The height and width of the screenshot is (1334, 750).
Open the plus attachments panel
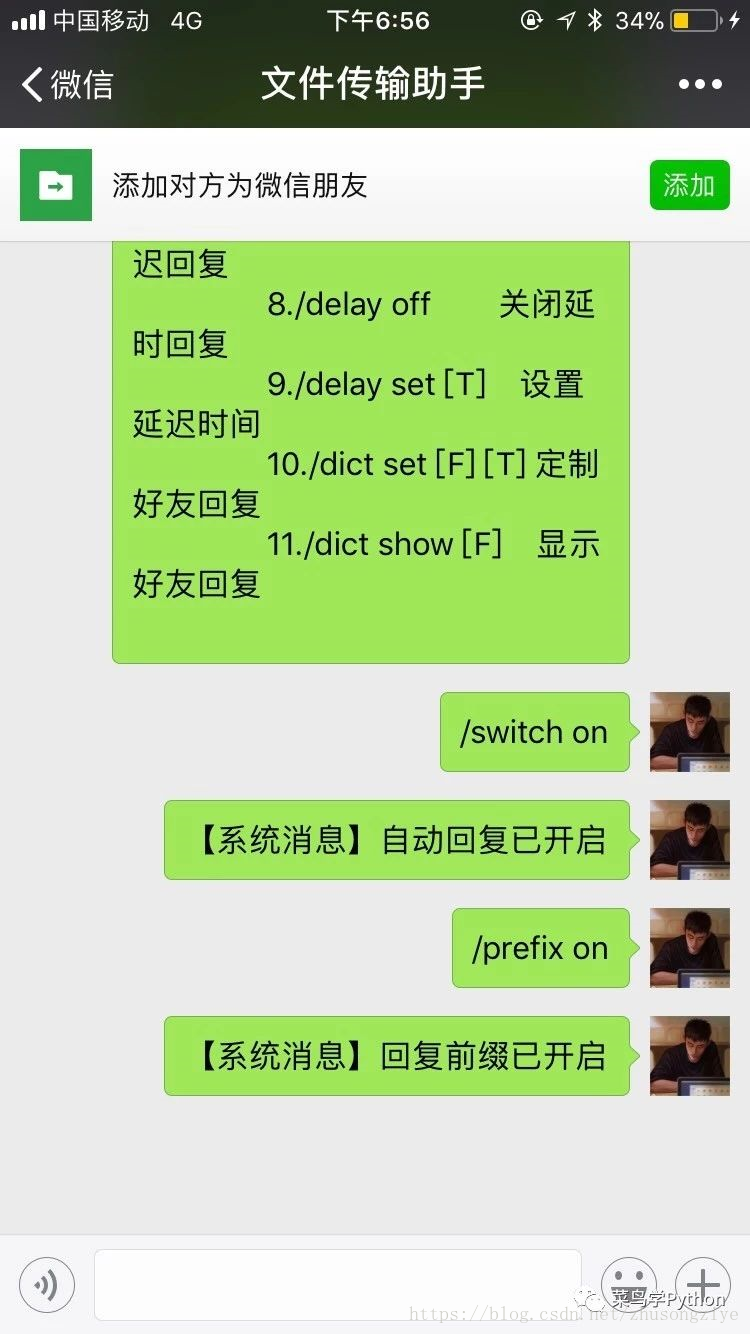pos(703,1285)
